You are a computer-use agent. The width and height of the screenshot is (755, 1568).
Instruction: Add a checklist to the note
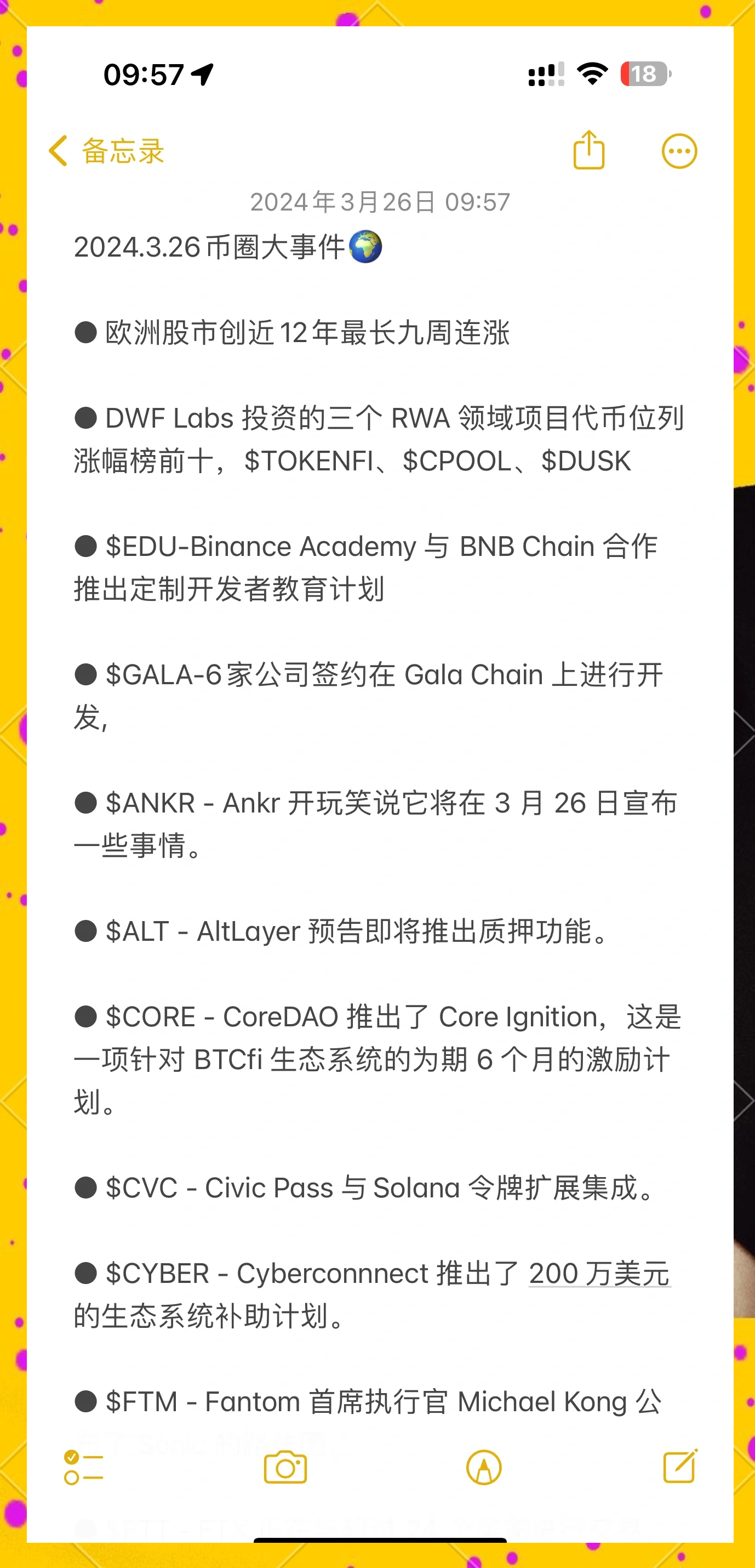point(83,1467)
